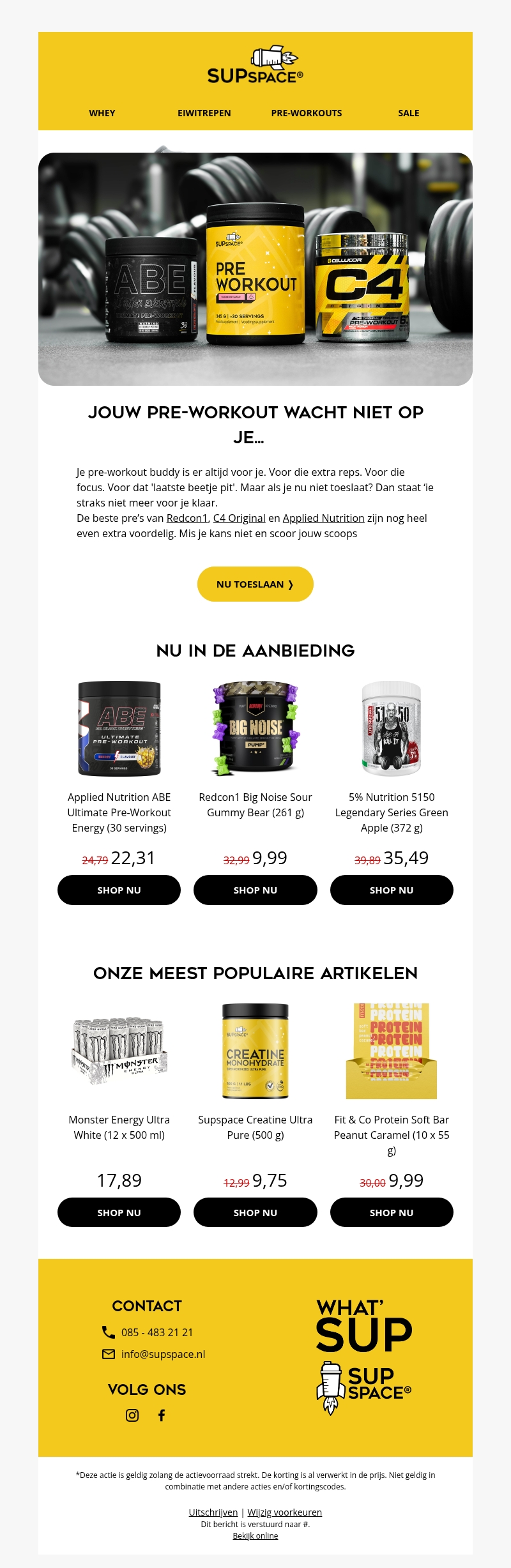The height and width of the screenshot is (1568, 511).
Task: Shop Fit & Co Protein Soft Bar
Action: [x=392, y=1212]
